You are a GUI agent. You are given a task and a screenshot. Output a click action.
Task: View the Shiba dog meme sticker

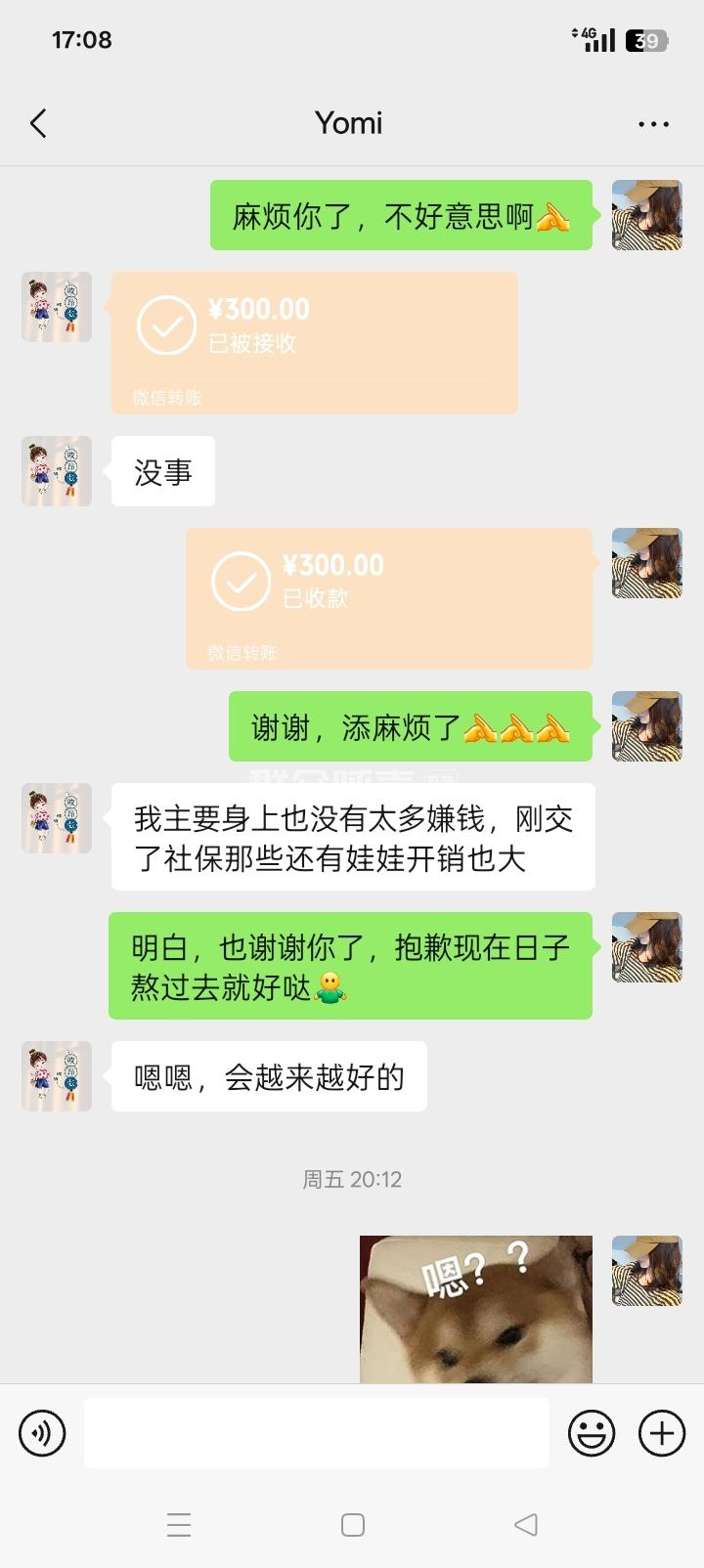click(475, 1308)
